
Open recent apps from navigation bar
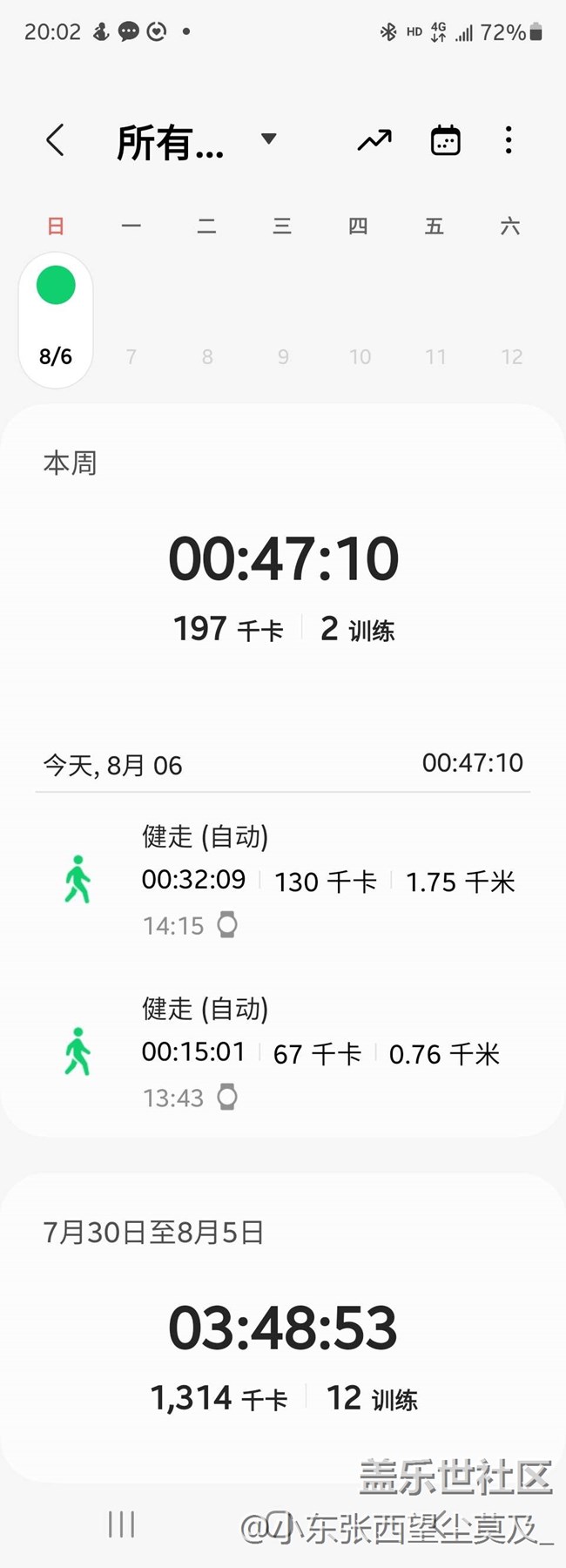click(x=121, y=1524)
